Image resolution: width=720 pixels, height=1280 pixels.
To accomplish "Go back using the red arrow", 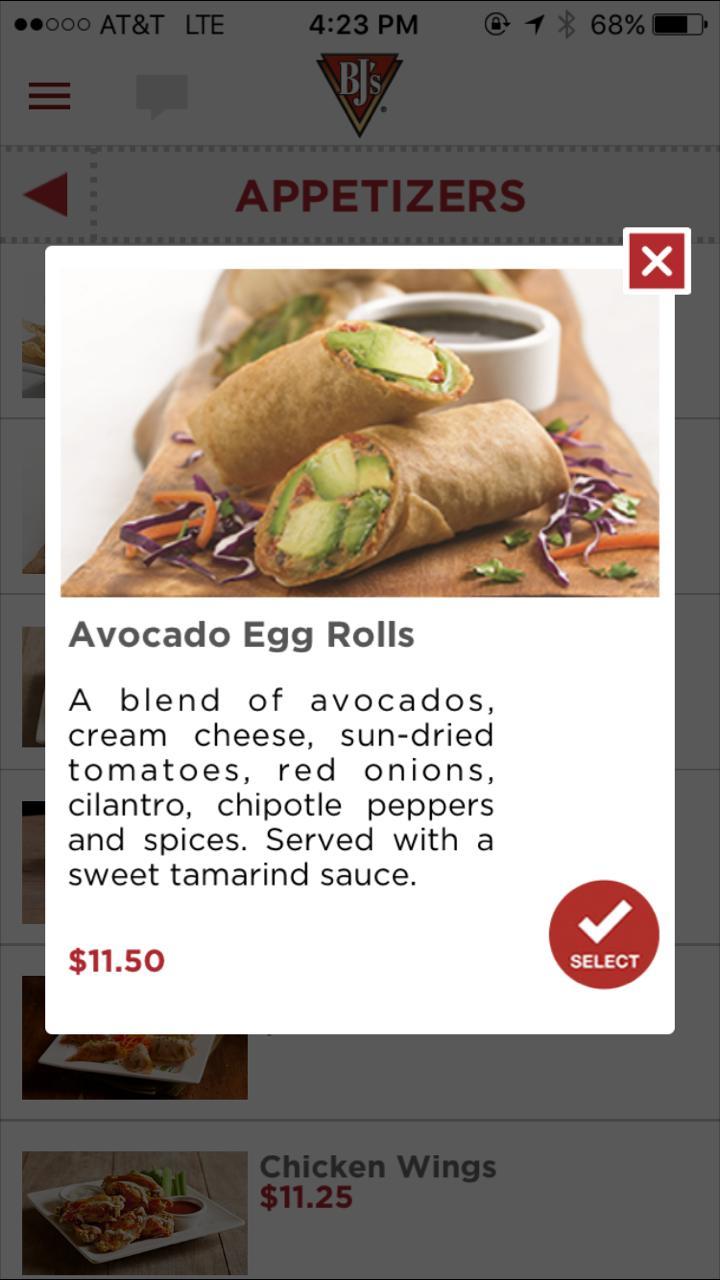I will [45, 193].
